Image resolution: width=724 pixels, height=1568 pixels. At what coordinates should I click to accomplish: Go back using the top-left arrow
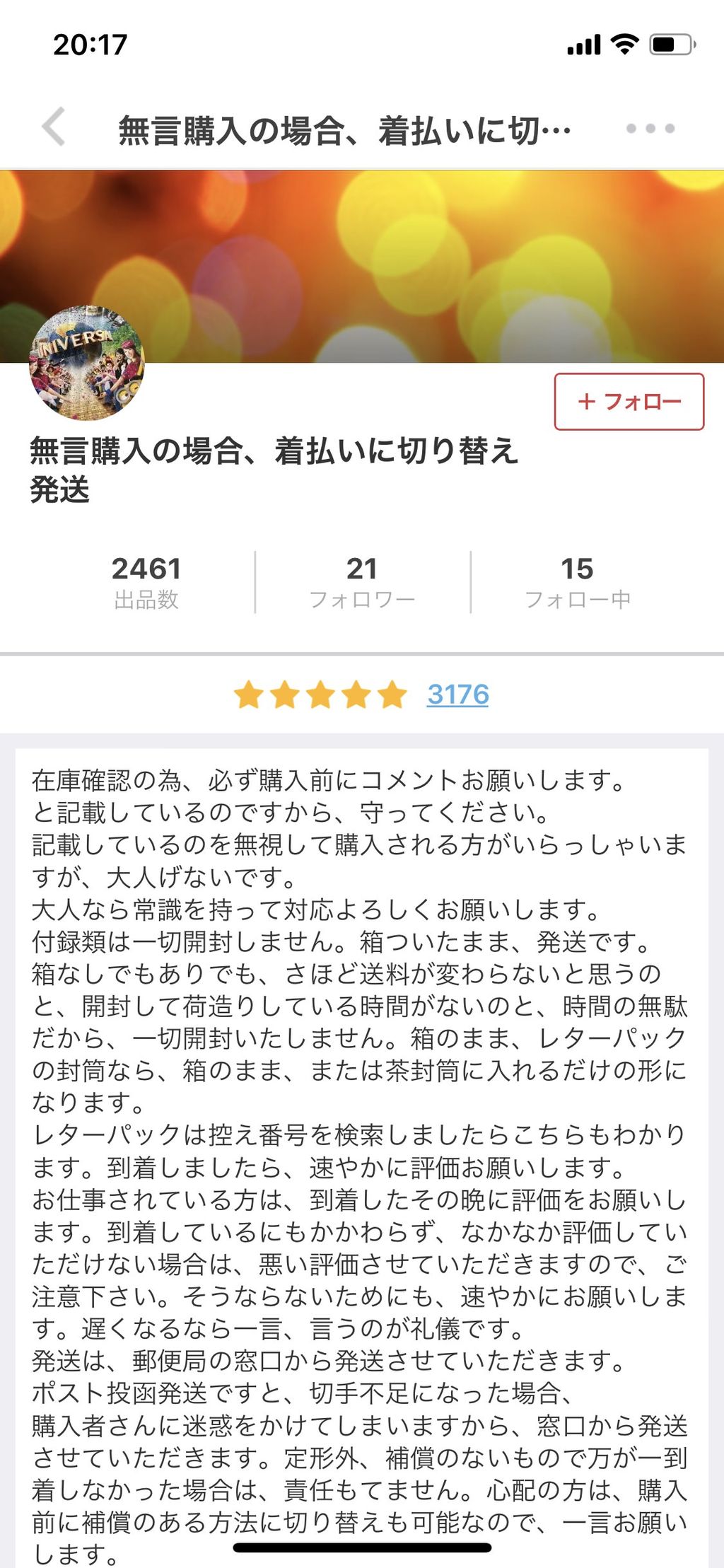click(54, 127)
